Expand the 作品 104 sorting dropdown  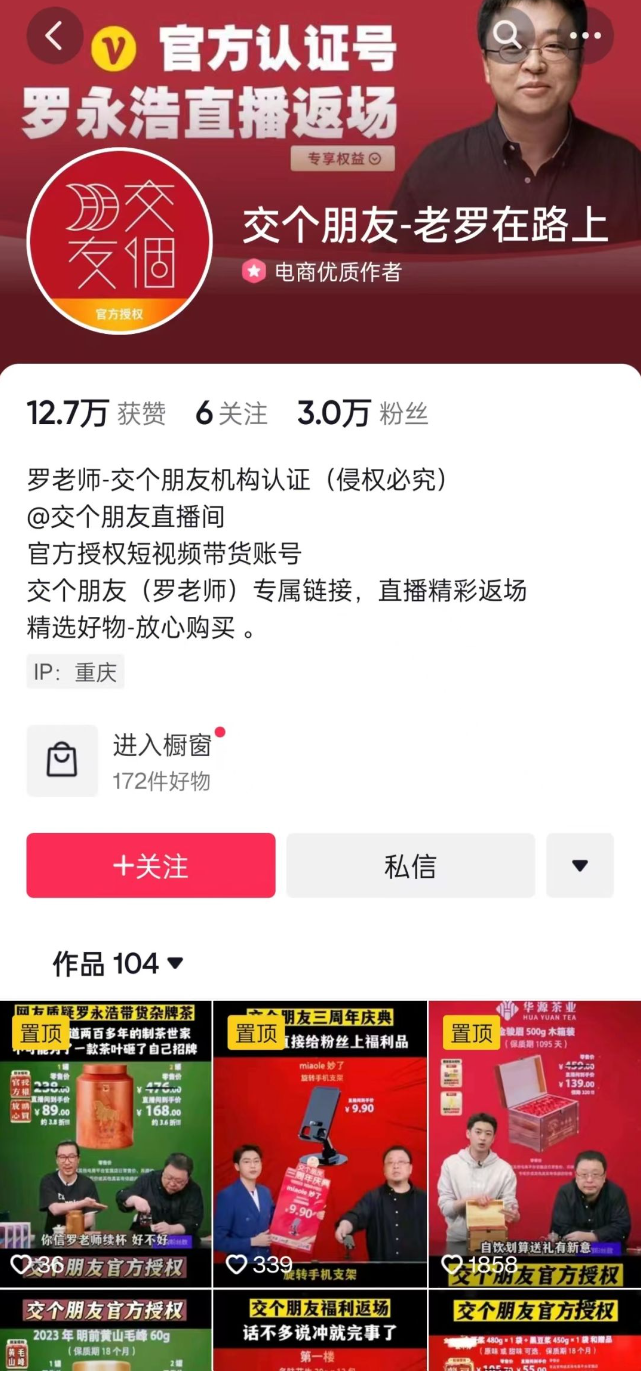point(119,964)
